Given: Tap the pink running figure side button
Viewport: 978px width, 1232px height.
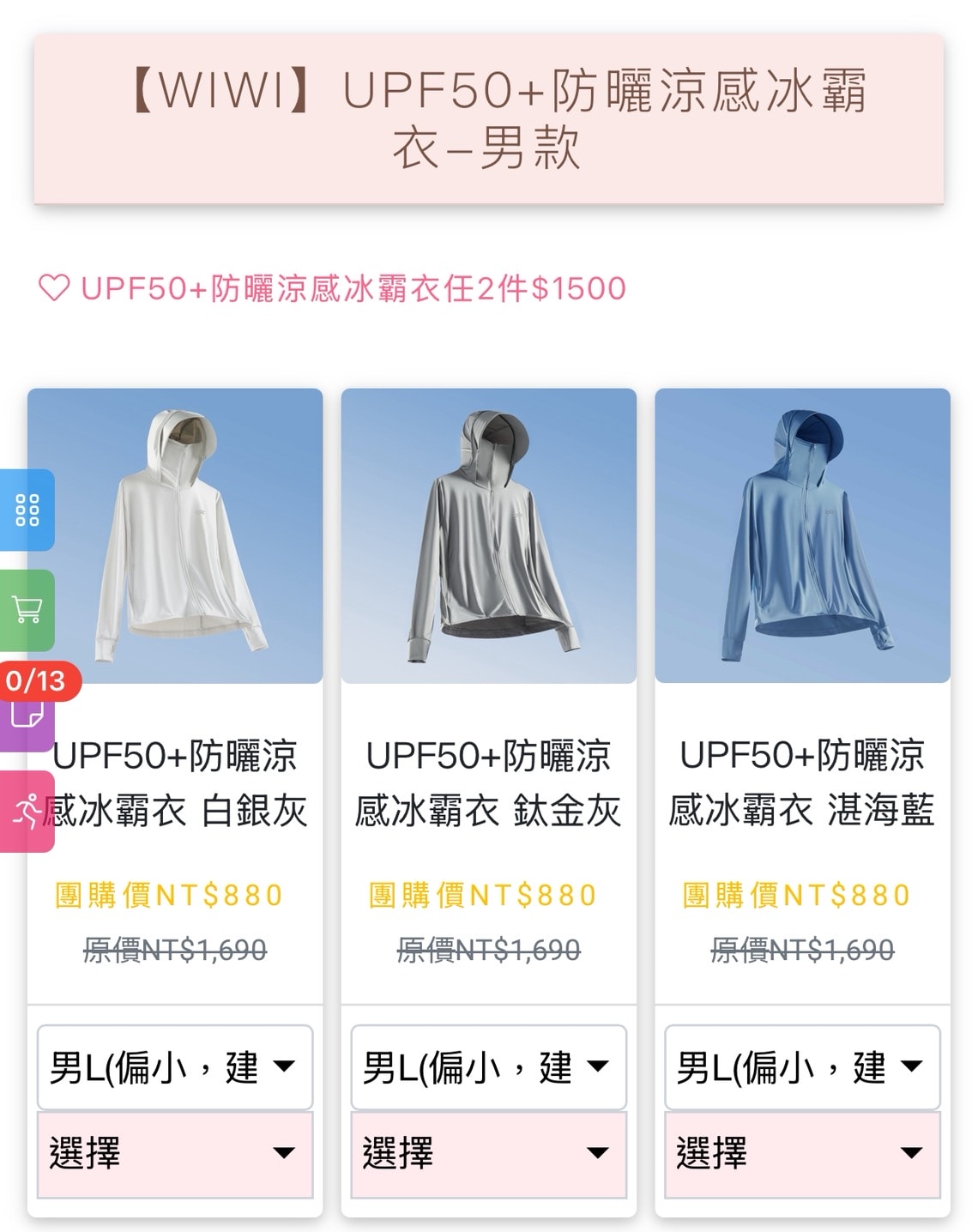Looking at the screenshot, I should [x=27, y=812].
